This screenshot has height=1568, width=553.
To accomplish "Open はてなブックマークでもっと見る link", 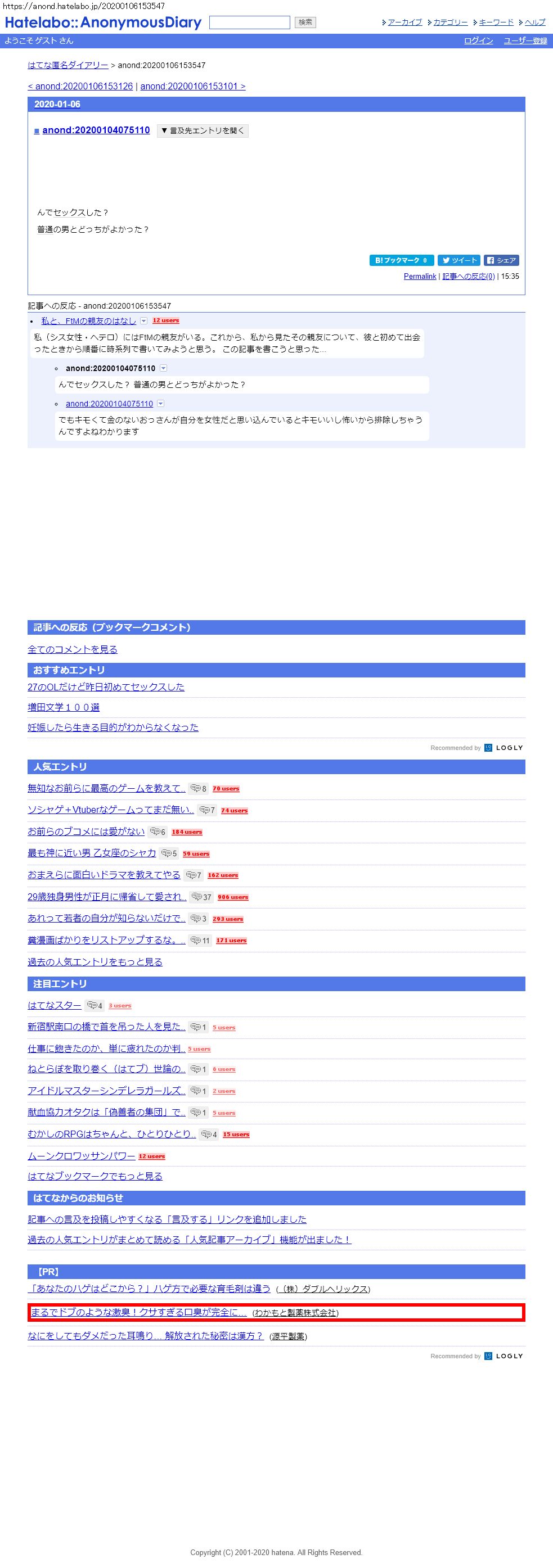I will (95, 1176).
